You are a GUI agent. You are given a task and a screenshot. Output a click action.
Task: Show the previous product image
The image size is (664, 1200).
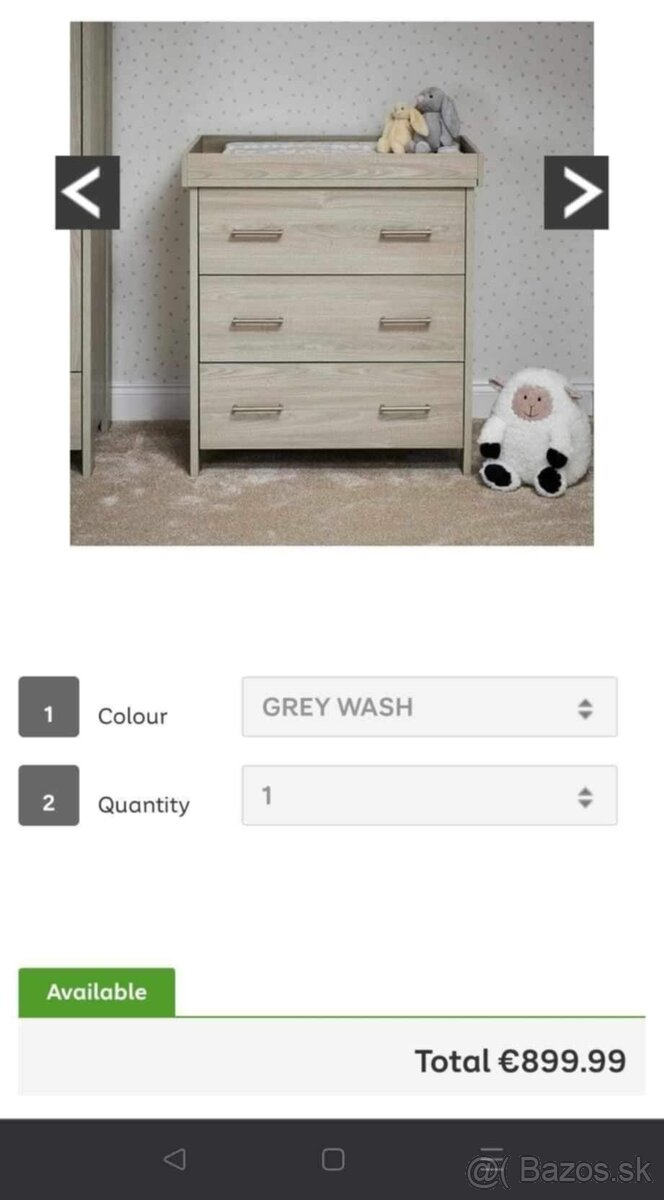click(x=87, y=192)
